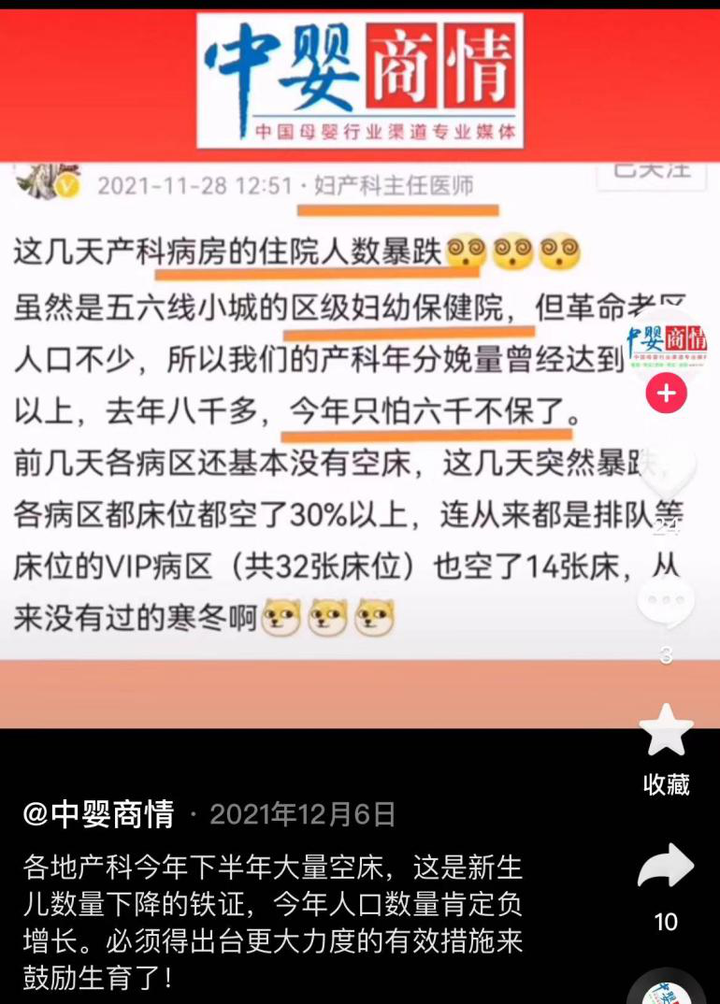Open the 中婴商情 profile avatar
The height and width of the screenshot is (1004, 720).
coord(666,345)
